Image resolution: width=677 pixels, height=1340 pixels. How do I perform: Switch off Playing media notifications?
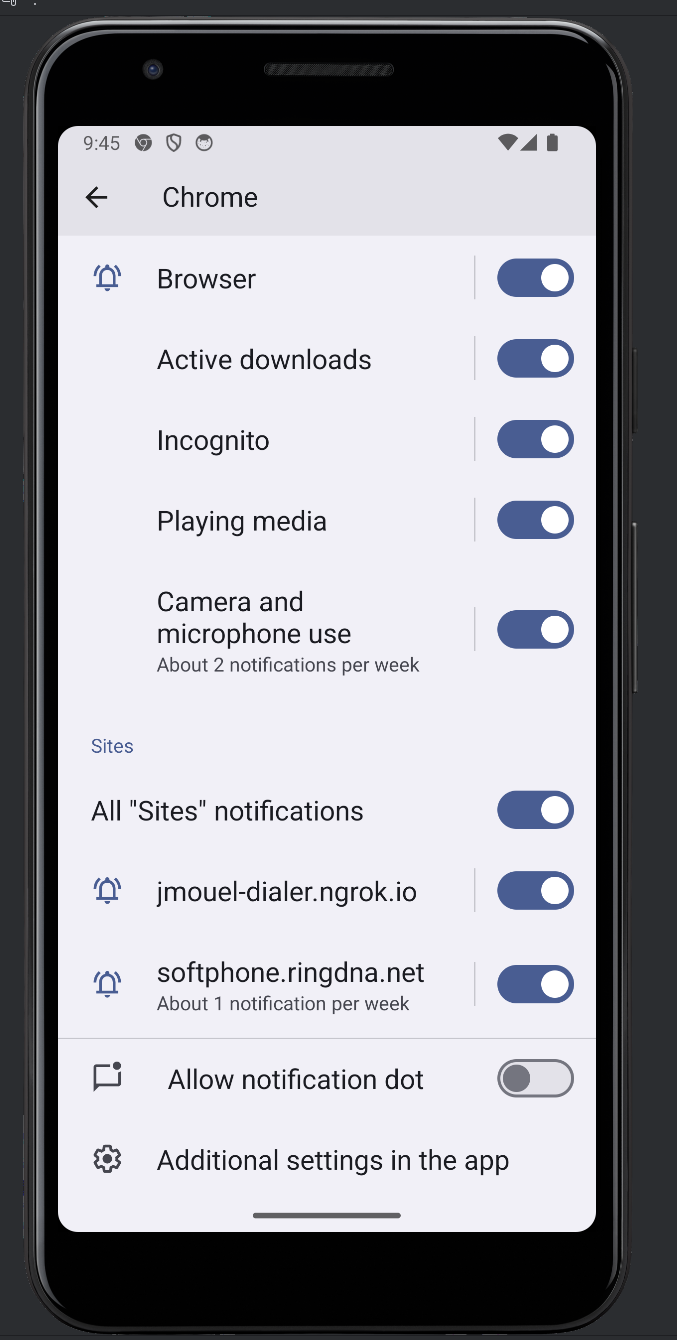[x=535, y=520]
